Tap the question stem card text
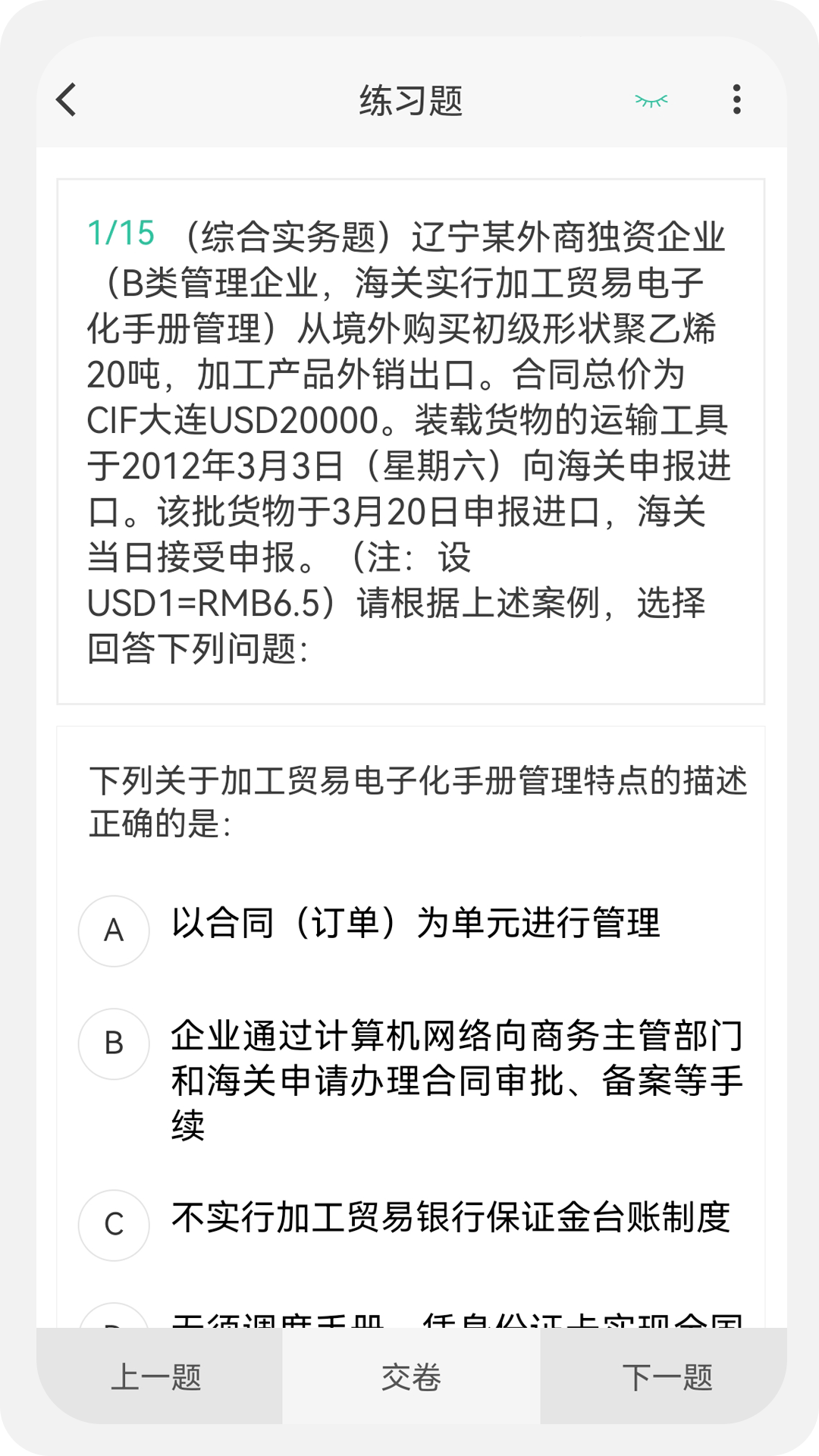Image resolution: width=819 pixels, height=1456 pixels. [x=409, y=440]
